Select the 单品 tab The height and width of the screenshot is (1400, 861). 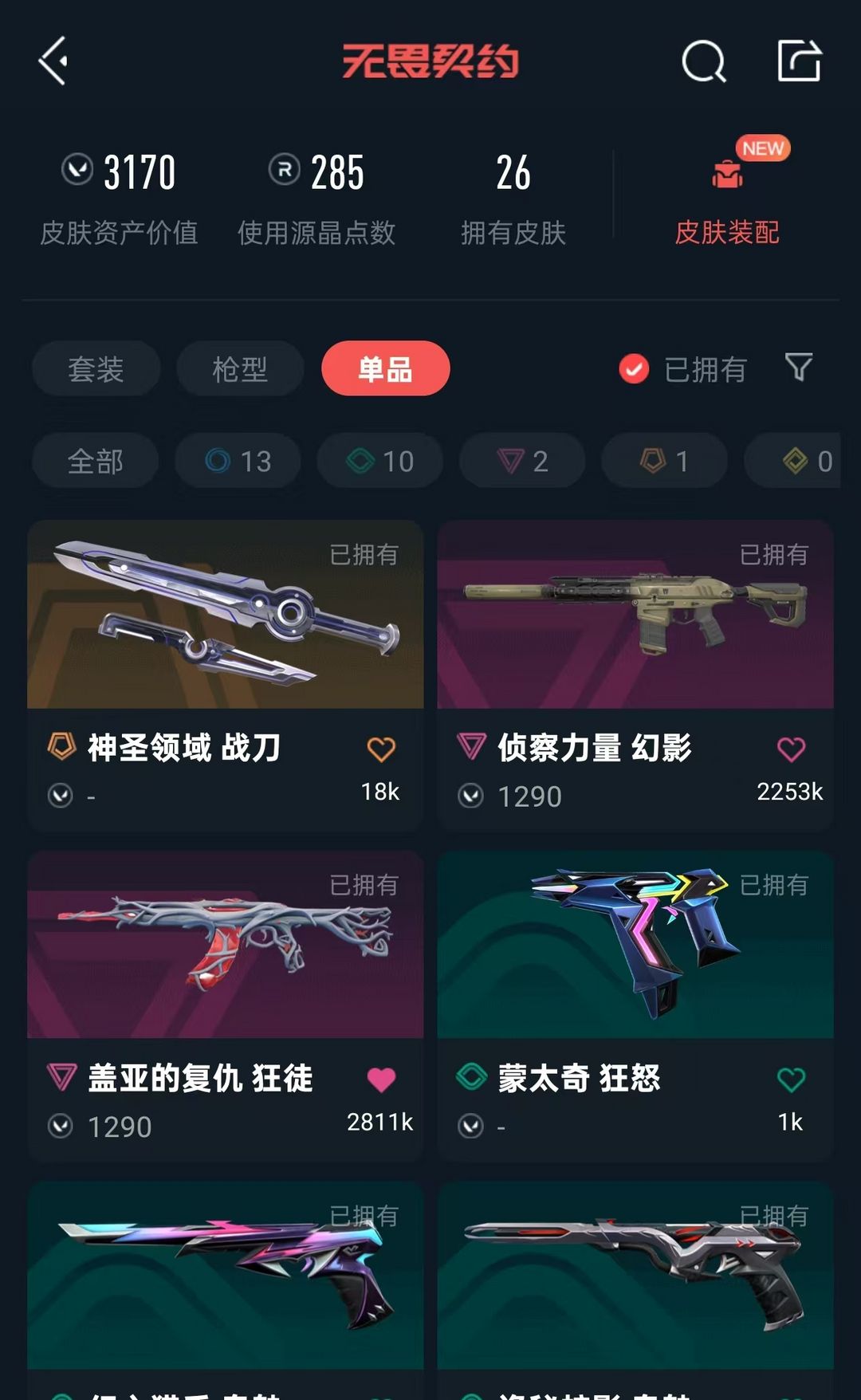coord(385,369)
